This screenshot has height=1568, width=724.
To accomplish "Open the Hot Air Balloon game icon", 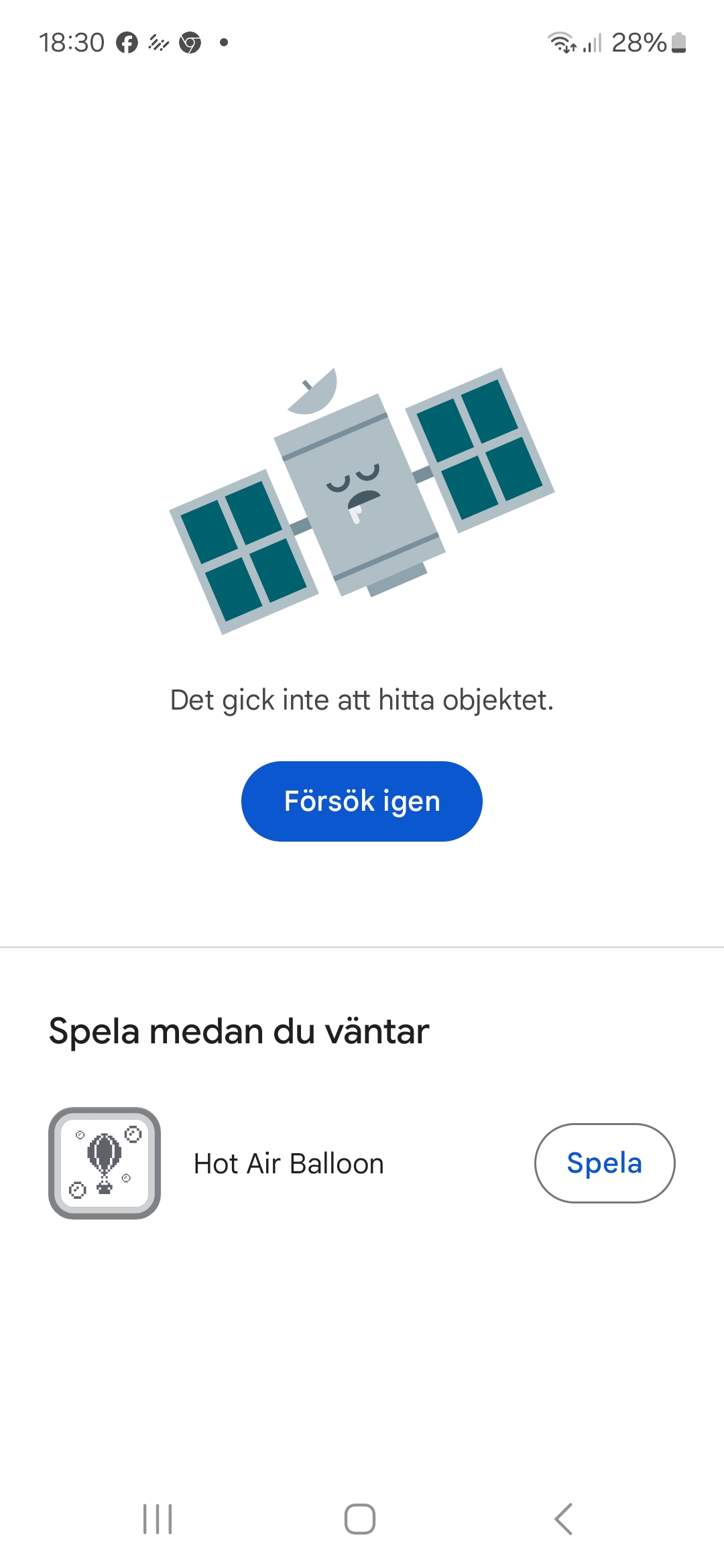I will (x=105, y=1163).
